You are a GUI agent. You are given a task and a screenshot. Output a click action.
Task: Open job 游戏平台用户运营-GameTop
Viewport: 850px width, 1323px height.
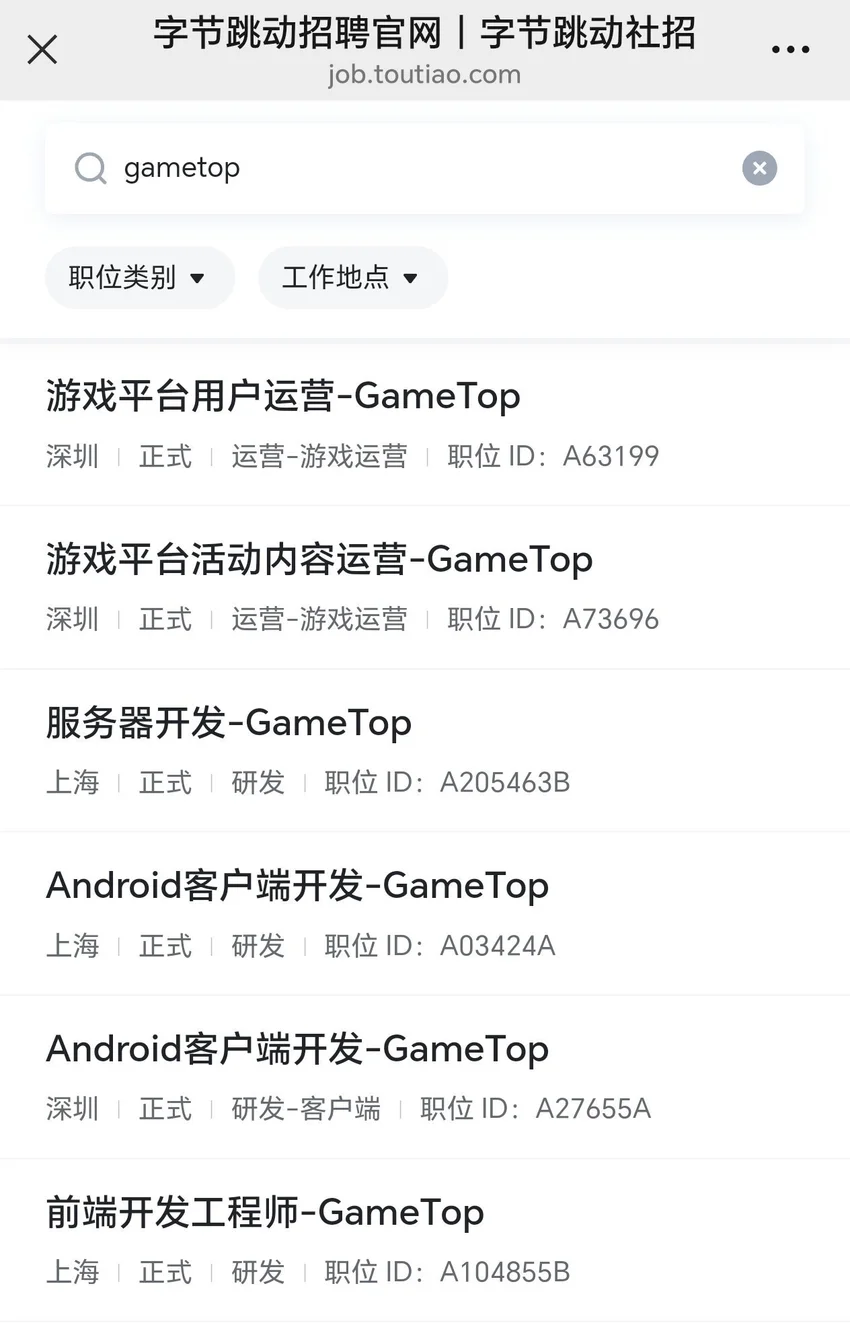[283, 397]
